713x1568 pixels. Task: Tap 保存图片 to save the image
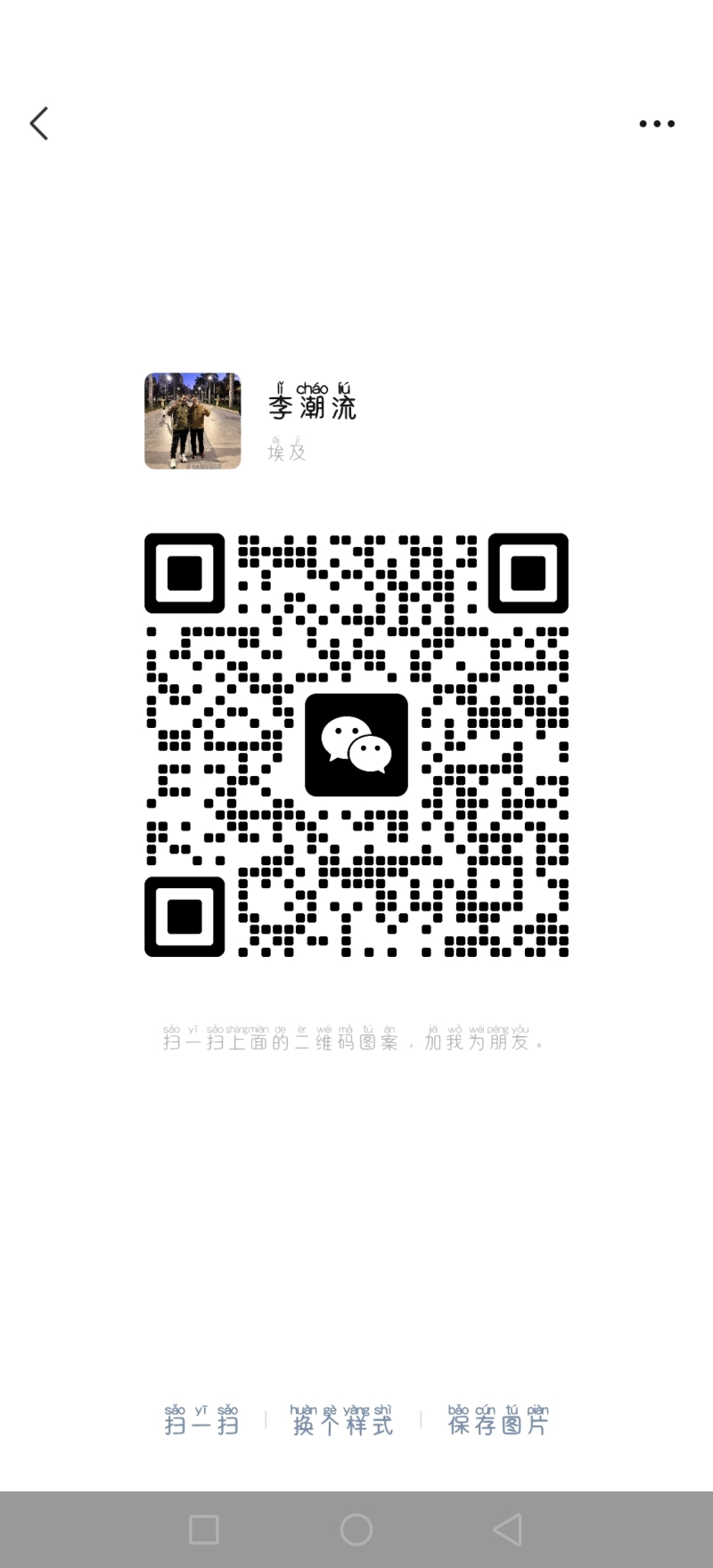coord(498,1422)
